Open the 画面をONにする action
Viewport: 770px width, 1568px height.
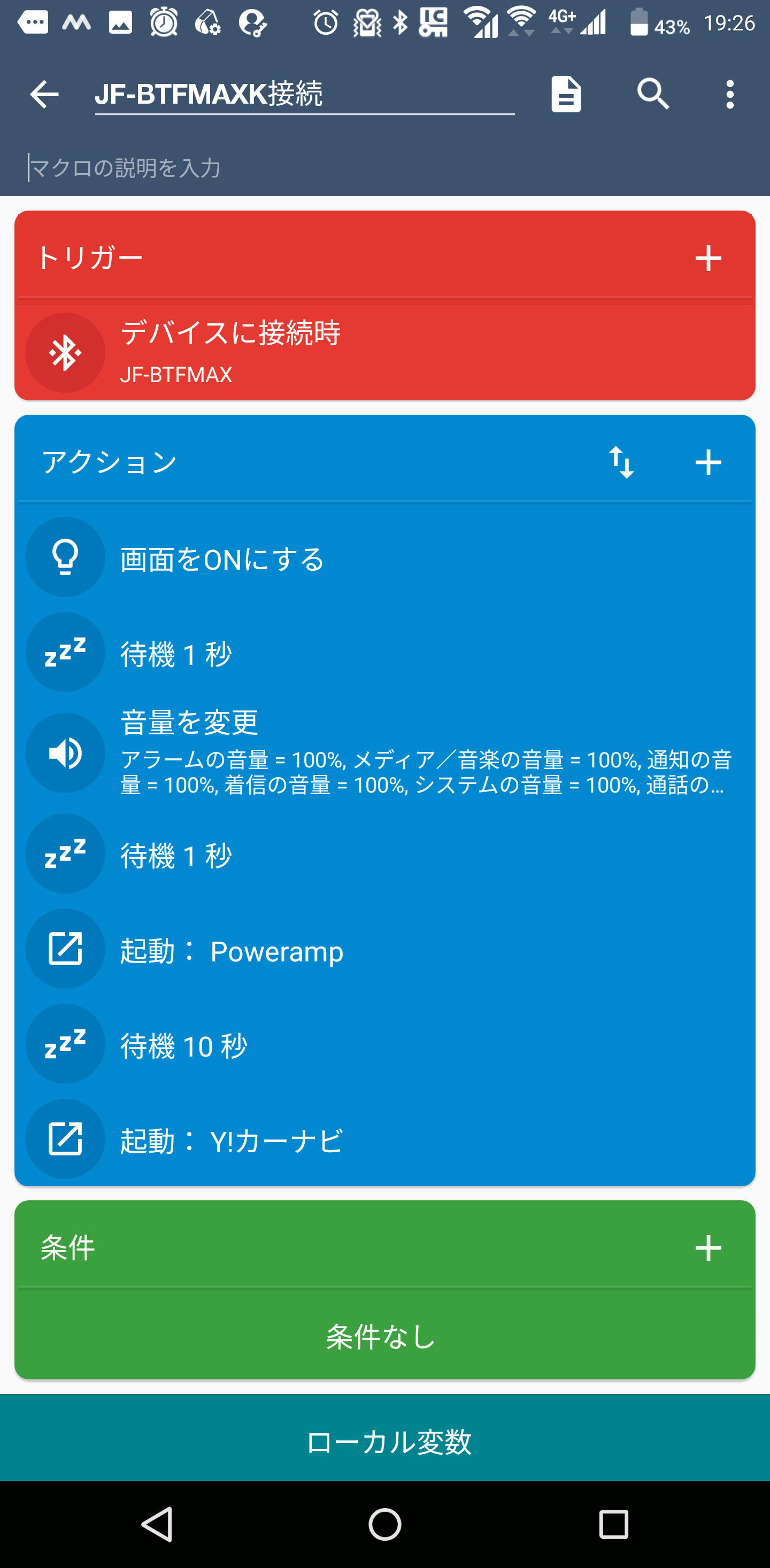[385, 557]
